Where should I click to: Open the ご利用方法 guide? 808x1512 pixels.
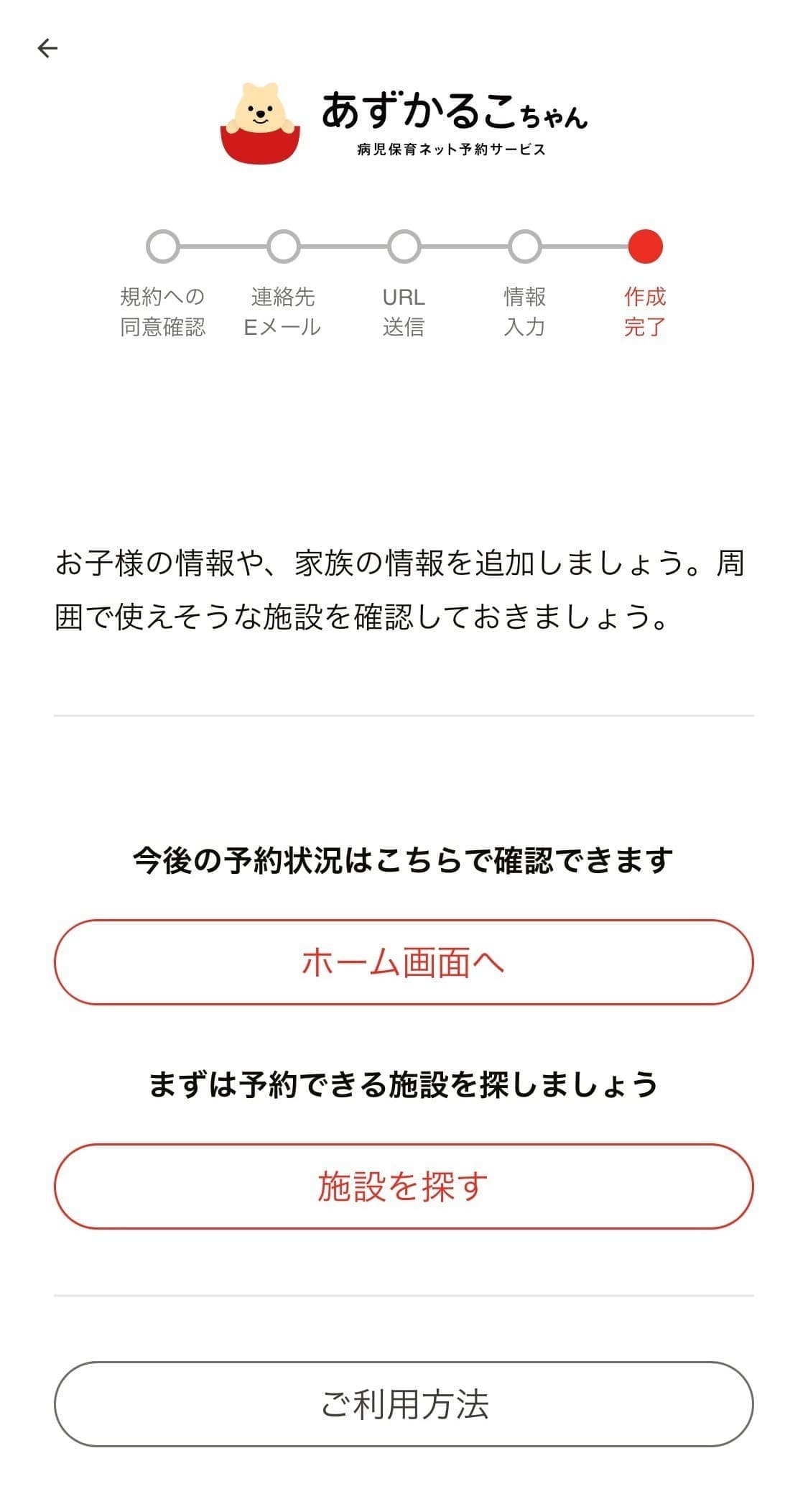(x=404, y=1403)
